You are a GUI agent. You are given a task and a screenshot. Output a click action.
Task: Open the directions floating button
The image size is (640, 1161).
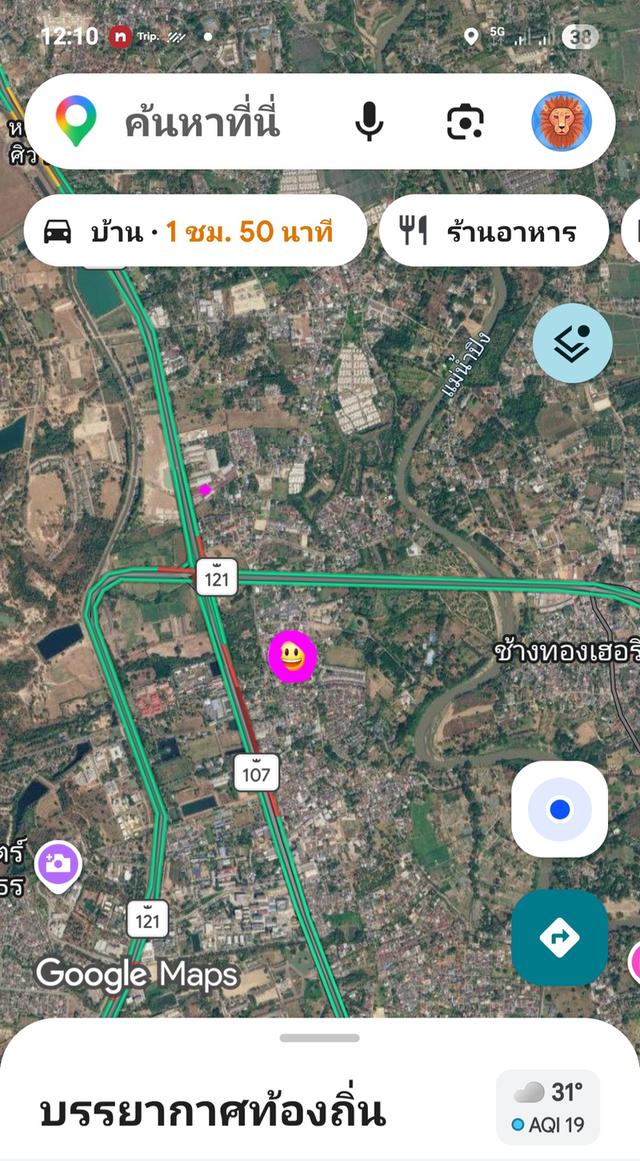click(x=560, y=938)
